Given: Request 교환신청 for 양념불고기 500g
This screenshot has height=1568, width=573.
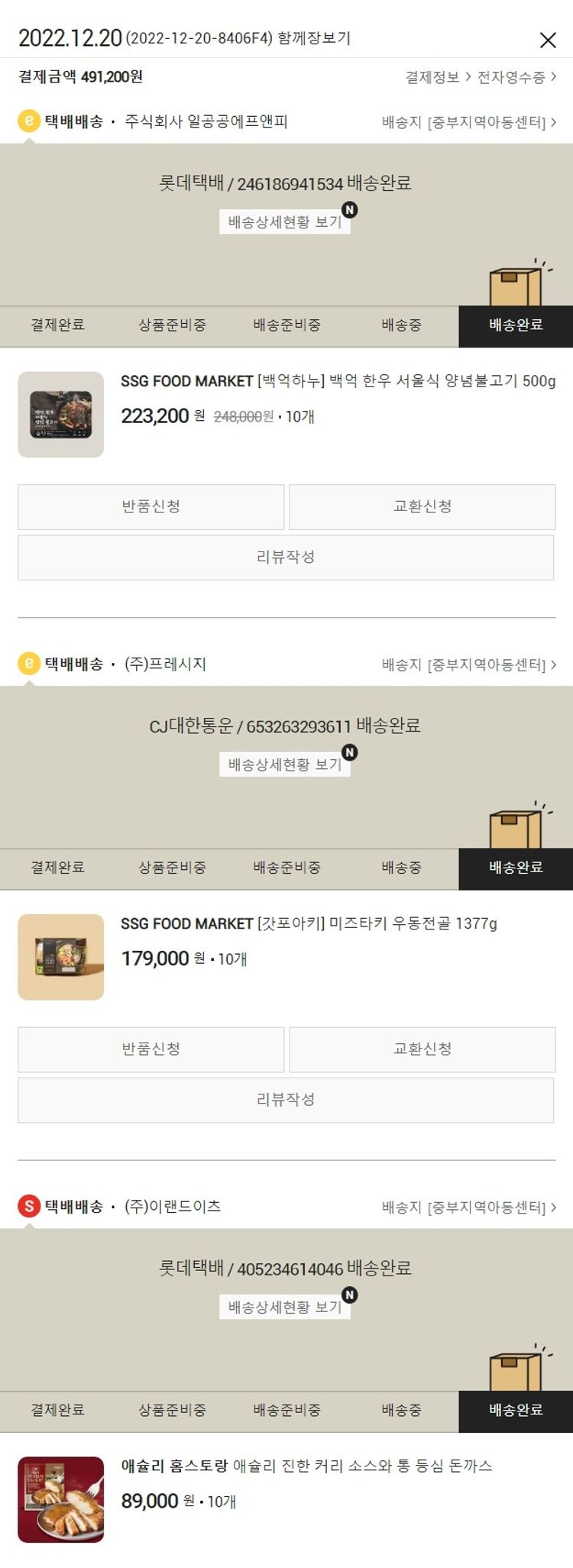Looking at the screenshot, I should point(422,506).
